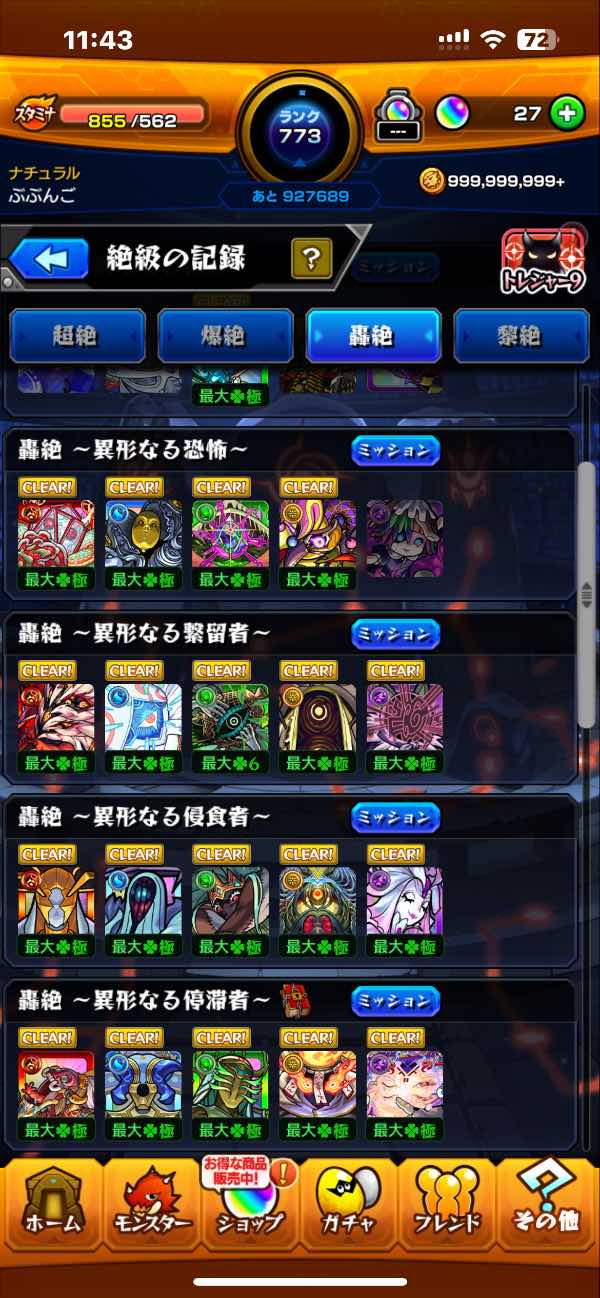Add orbs with the green plus

coord(567,113)
